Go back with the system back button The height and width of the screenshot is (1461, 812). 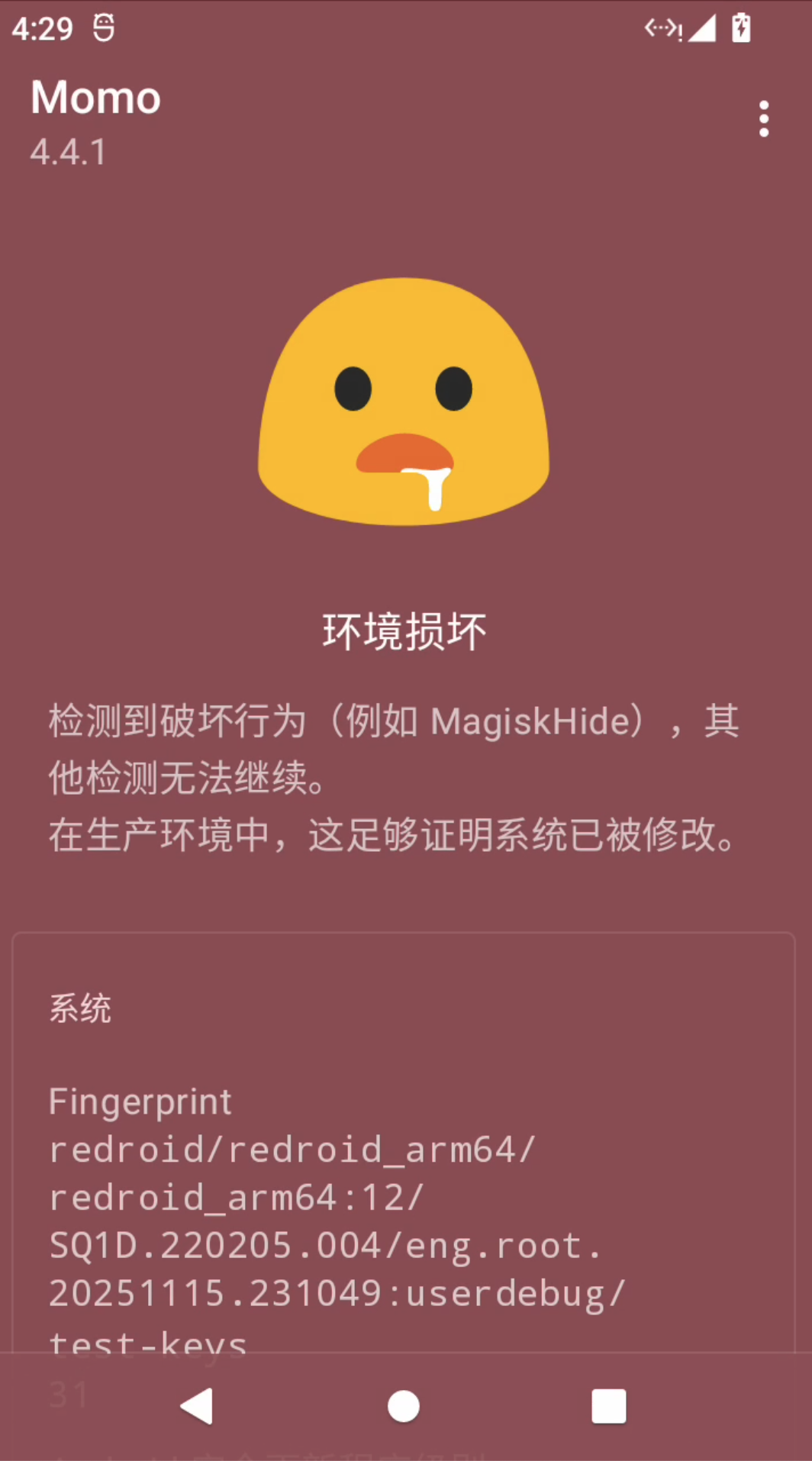[197, 1406]
